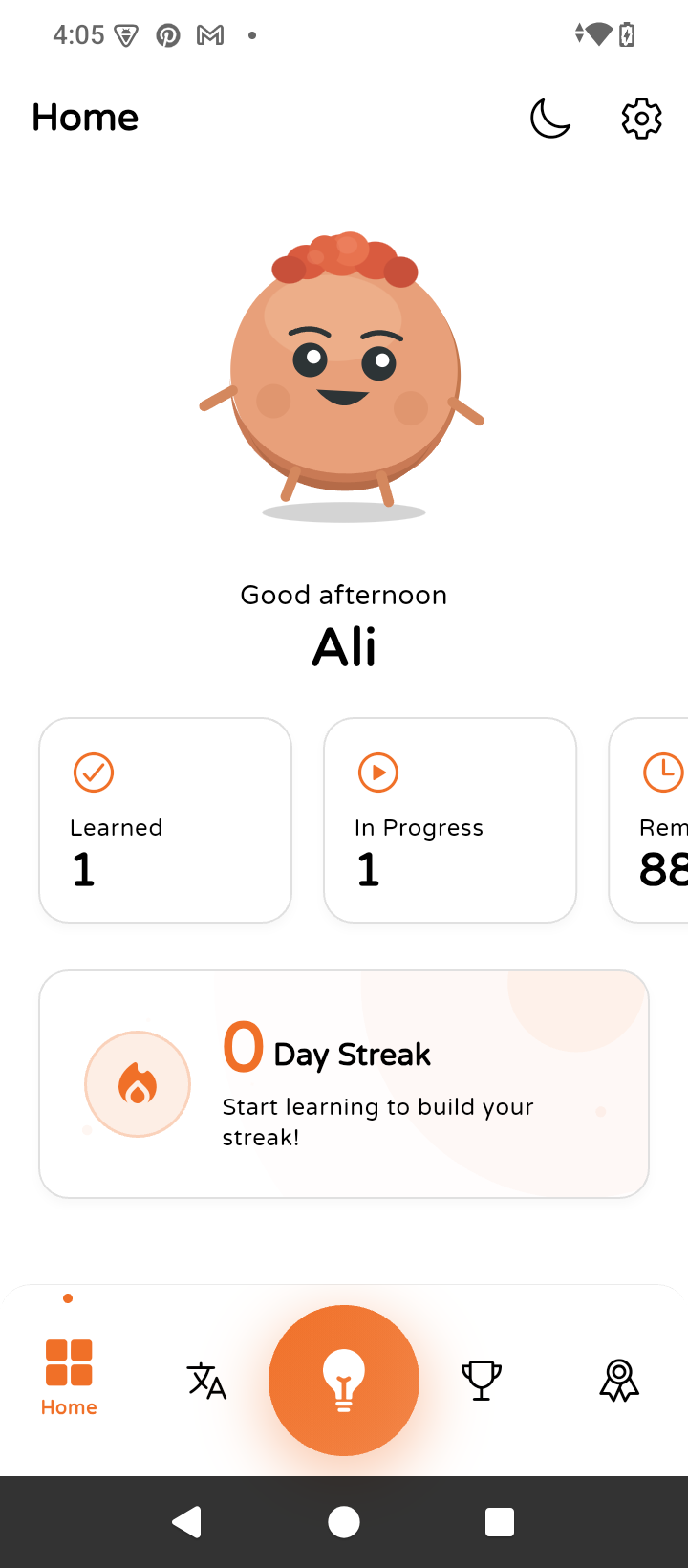Select the checkmark icon on Learned card
This screenshot has width=688, height=1568.
pos(93,772)
